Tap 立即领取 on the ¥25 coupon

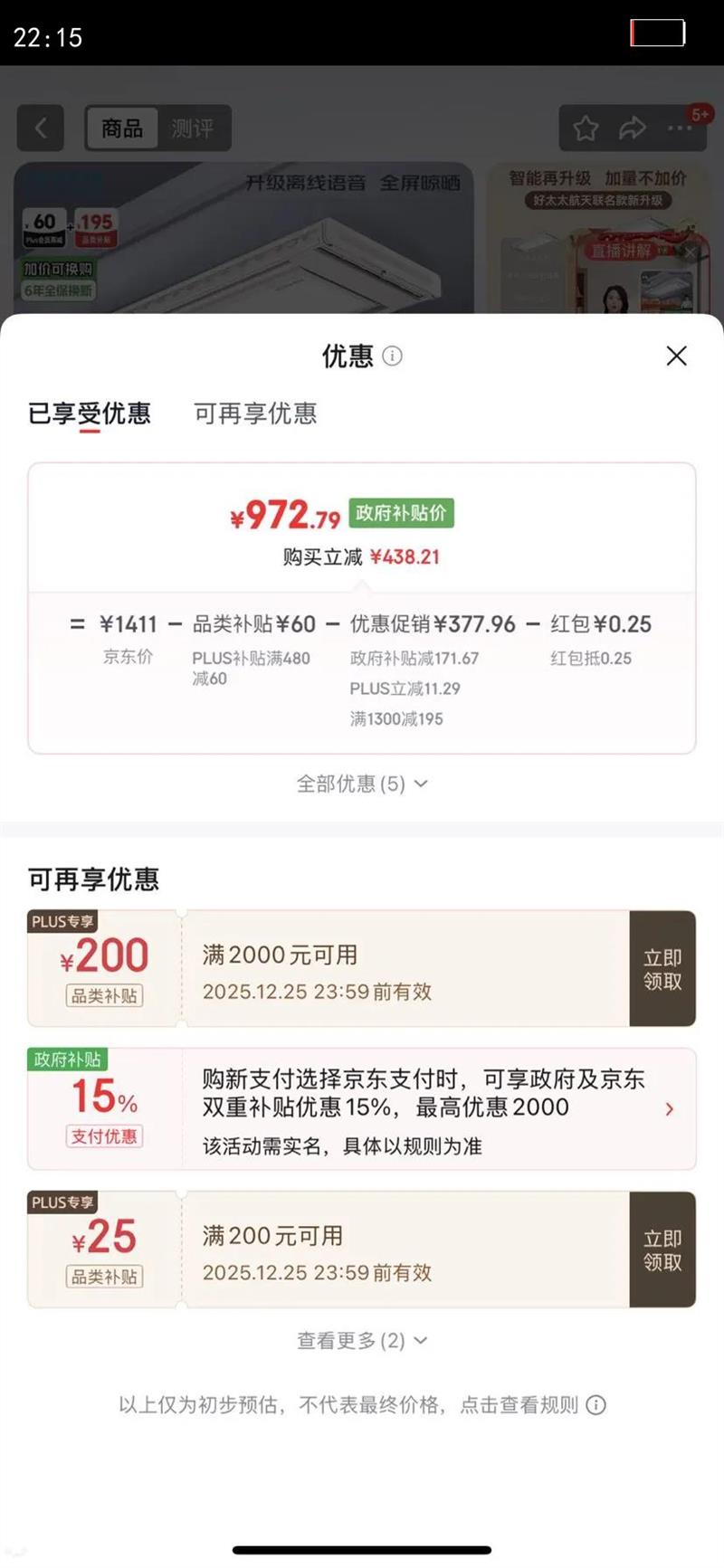663,1249
